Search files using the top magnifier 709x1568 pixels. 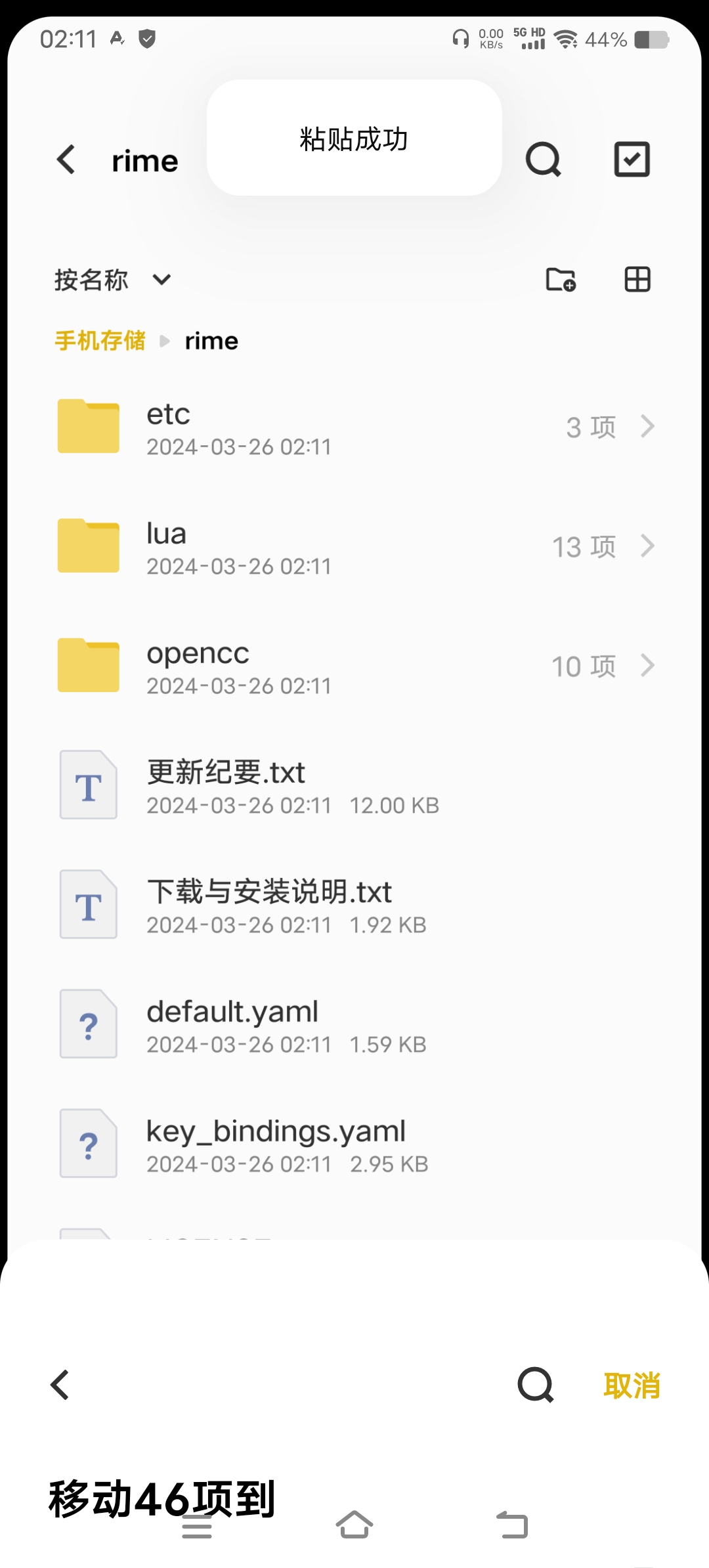543,160
